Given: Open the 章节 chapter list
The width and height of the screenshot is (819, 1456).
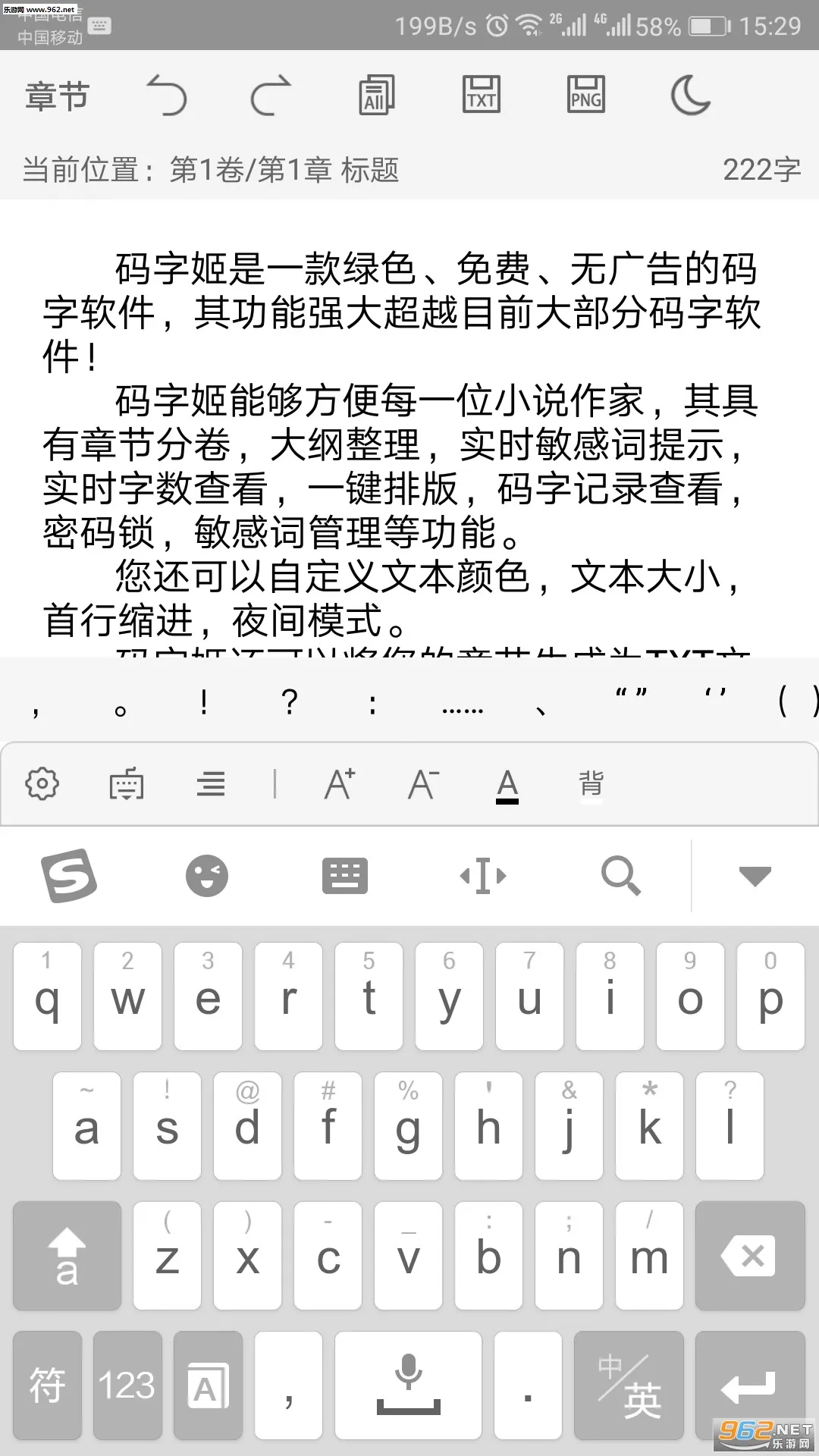Looking at the screenshot, I should click(x=57, y=97).
